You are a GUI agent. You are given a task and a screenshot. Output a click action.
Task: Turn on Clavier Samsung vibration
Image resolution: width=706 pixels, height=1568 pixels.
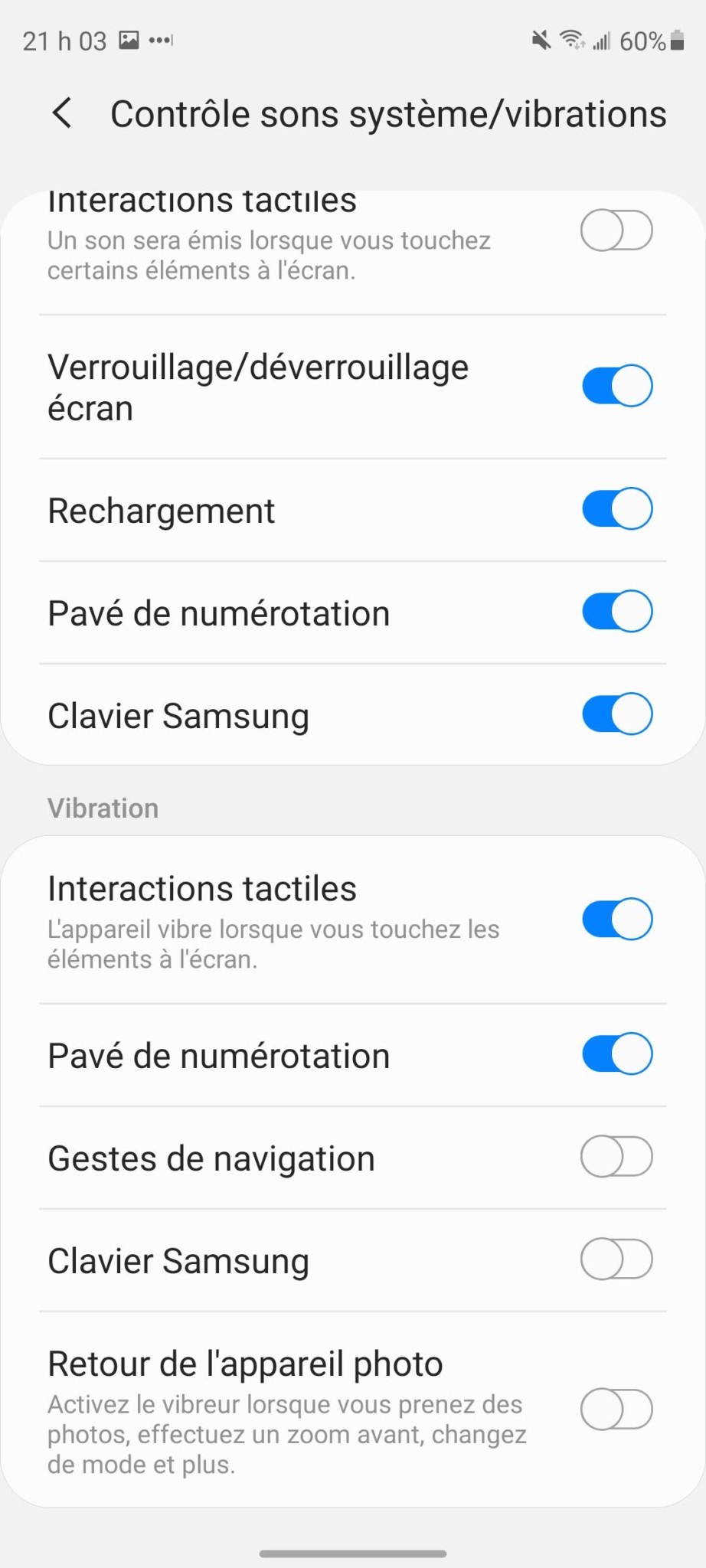click(616, 1259)
